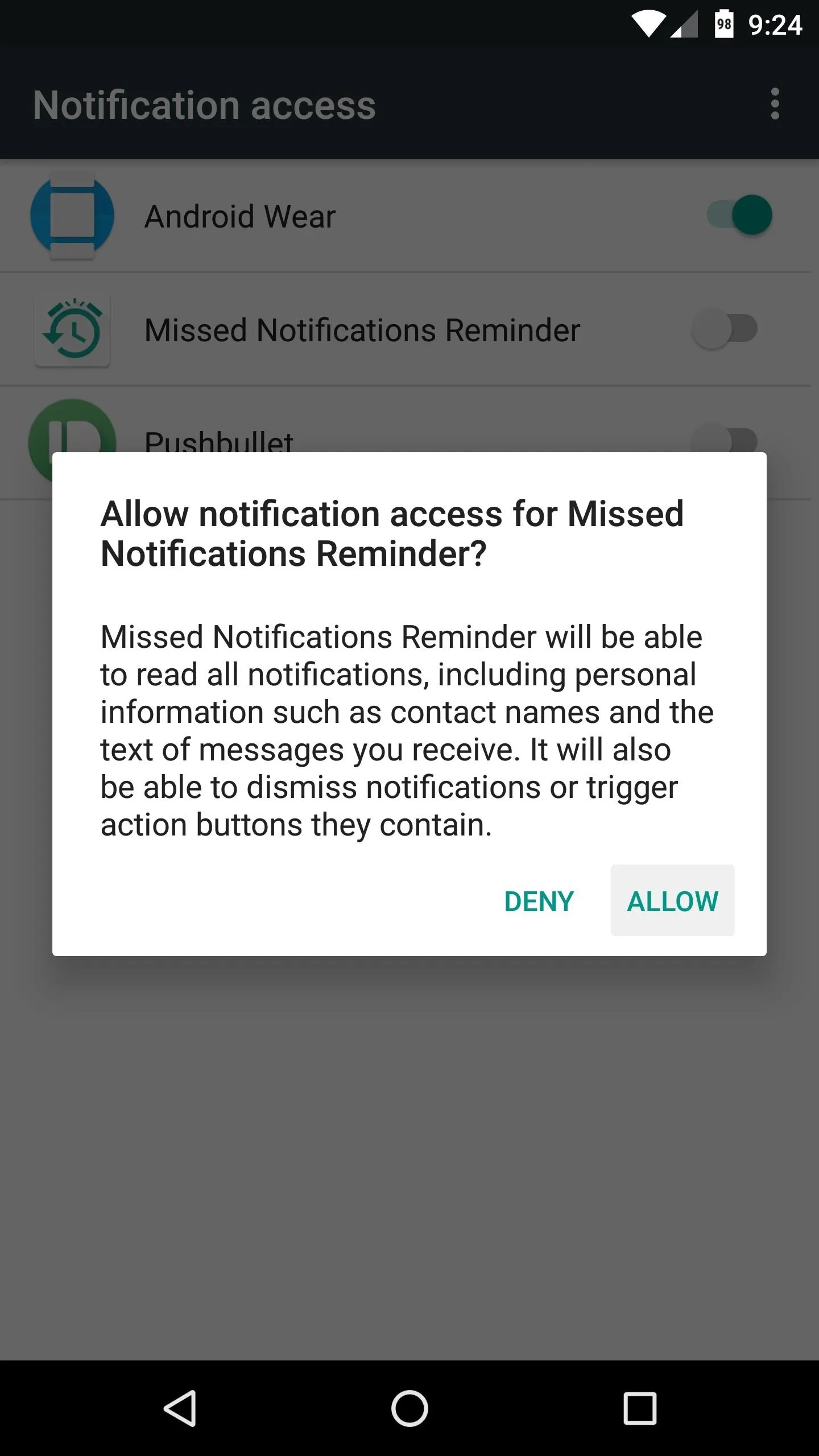Go back with the system back button
The image size is (819, 1456).
pyautogui.click(x=181, y=1408)
